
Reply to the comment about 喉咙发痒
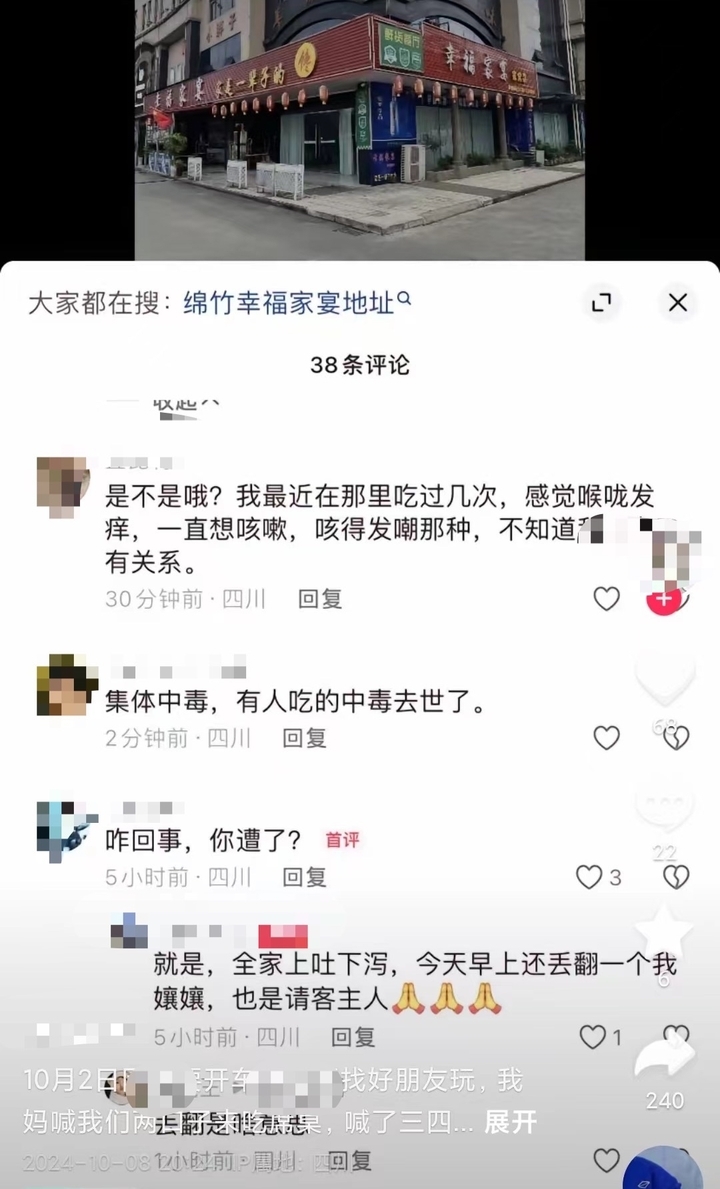tap(320, 599)
